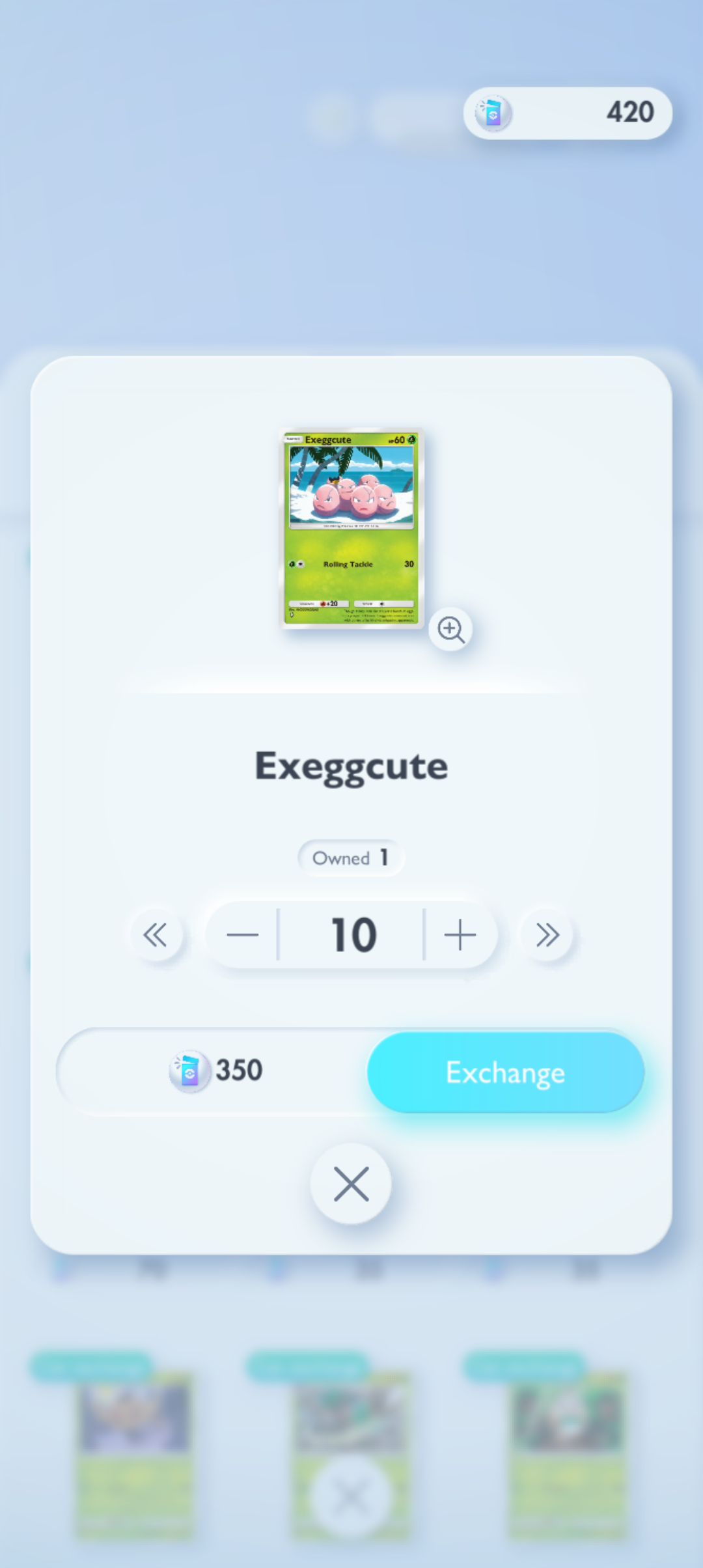Jump to maximum quantity with double-right arrow
This screenshot has width=703, height=1568.
[547, 935]
